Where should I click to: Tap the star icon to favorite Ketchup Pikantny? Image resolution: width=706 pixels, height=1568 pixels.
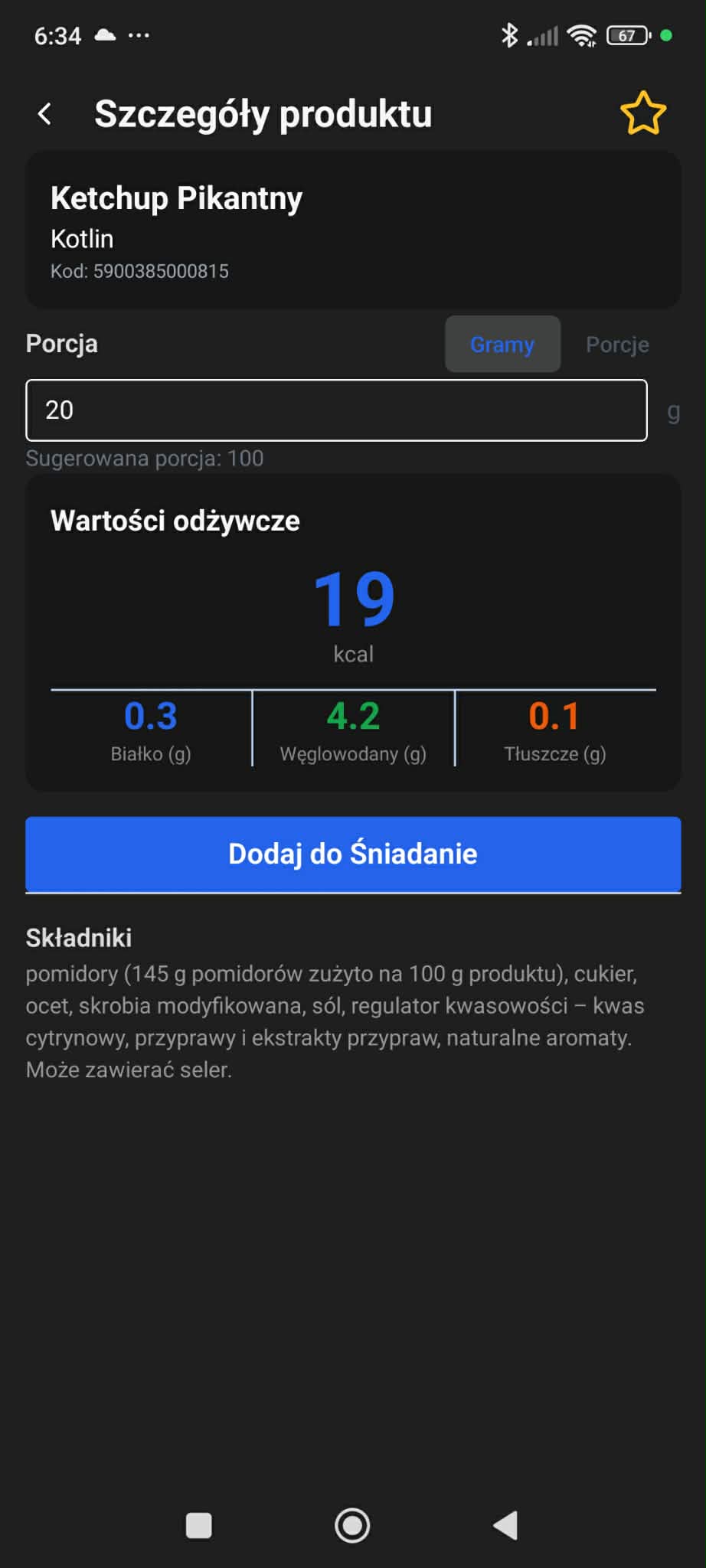tap(643, 113)
